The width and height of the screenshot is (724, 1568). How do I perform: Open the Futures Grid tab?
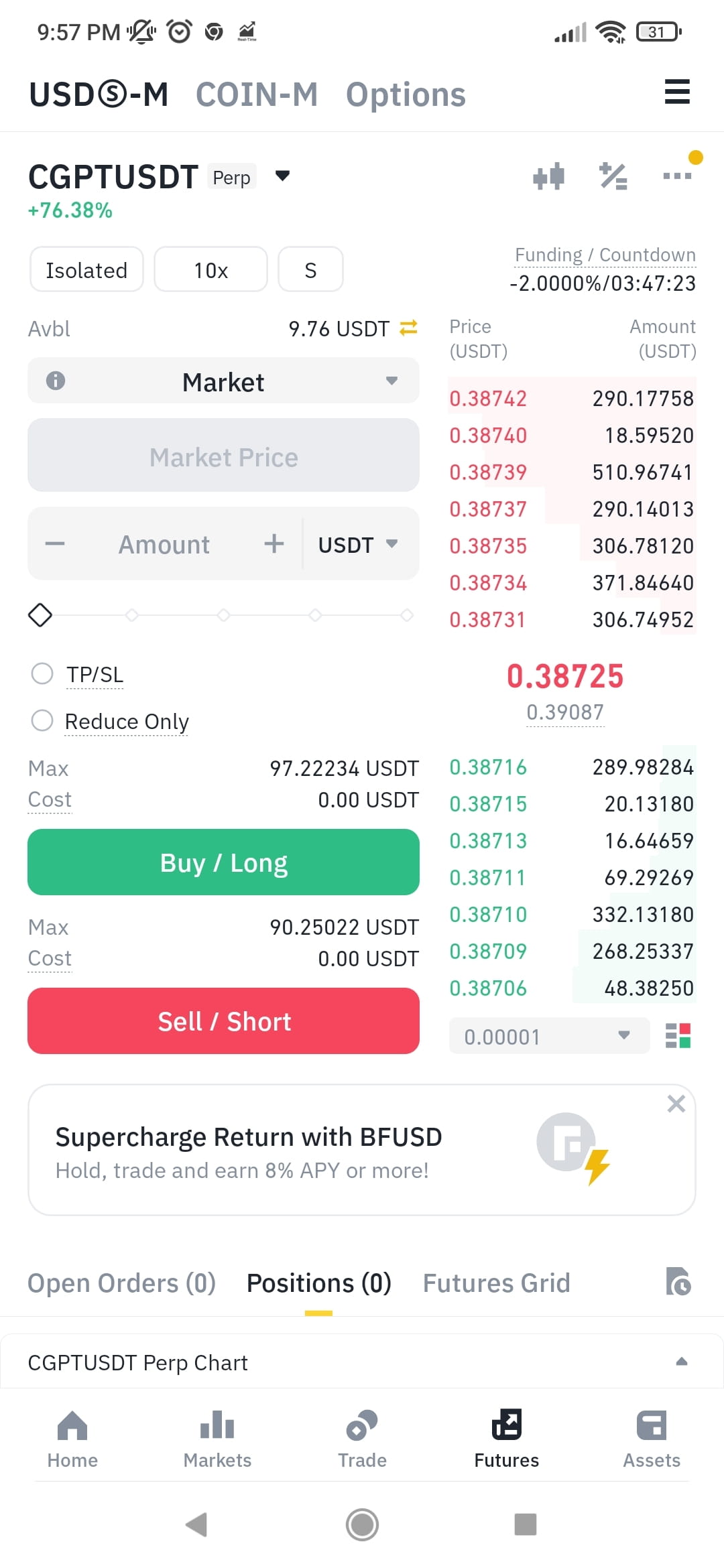pos(496,1283)
